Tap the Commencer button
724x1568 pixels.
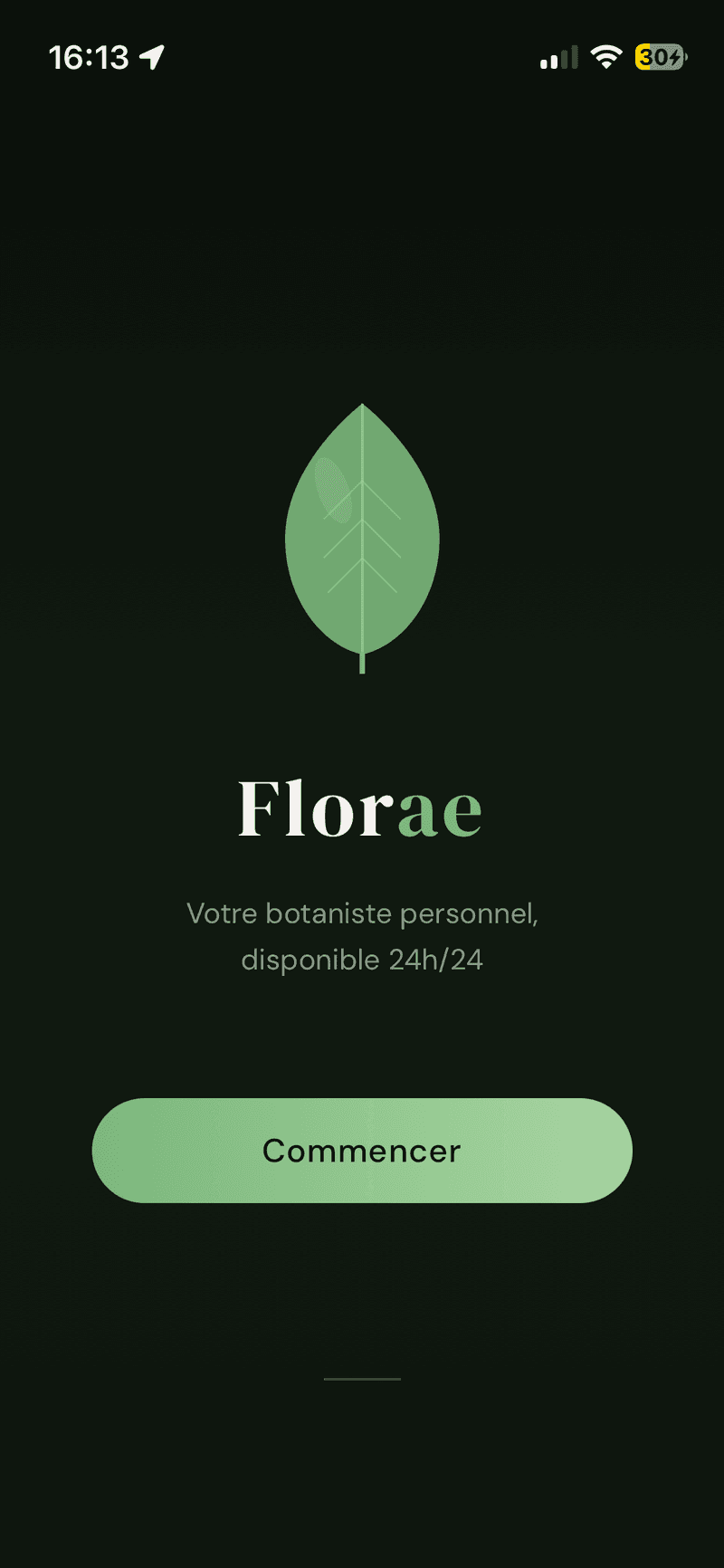362,1150
